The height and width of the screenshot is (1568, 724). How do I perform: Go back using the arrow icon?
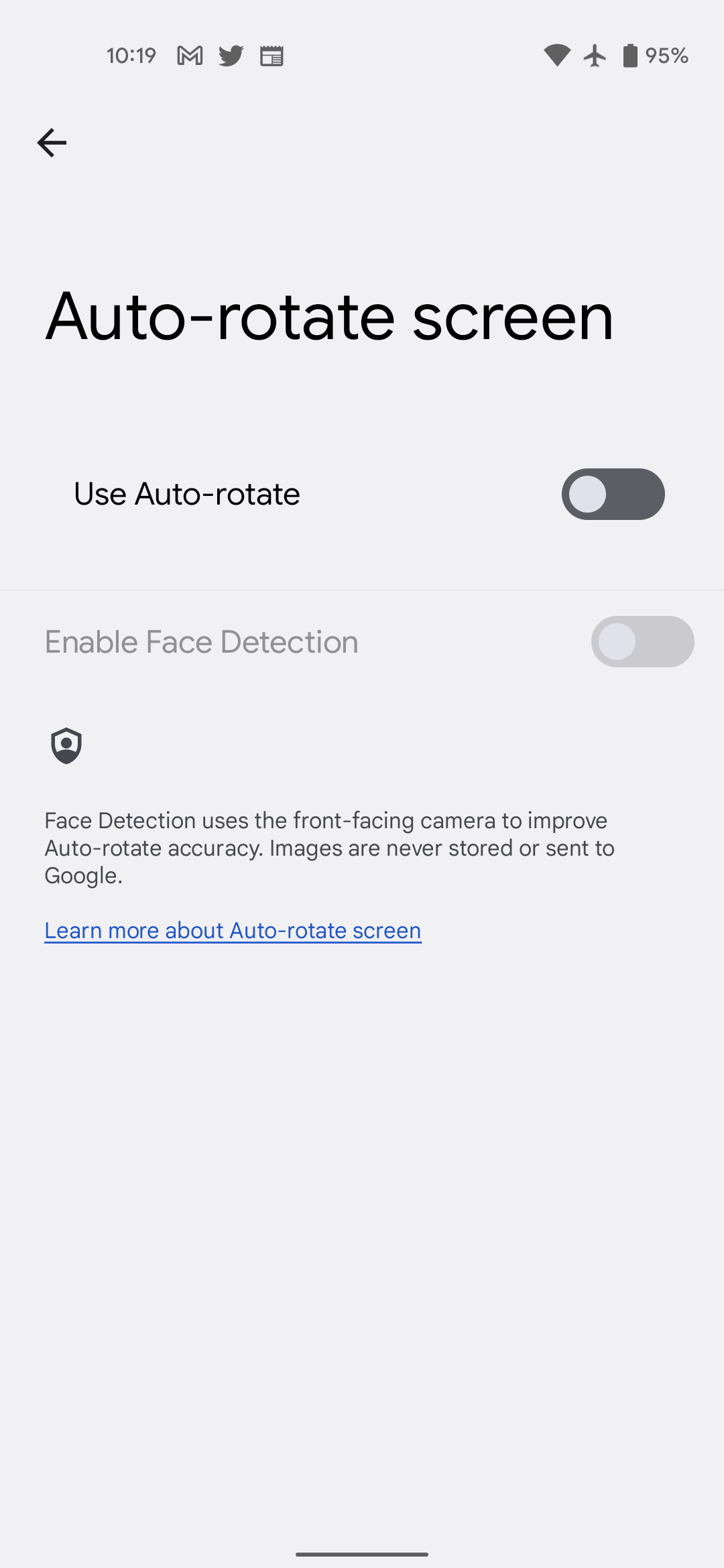[x=52, y=143]
